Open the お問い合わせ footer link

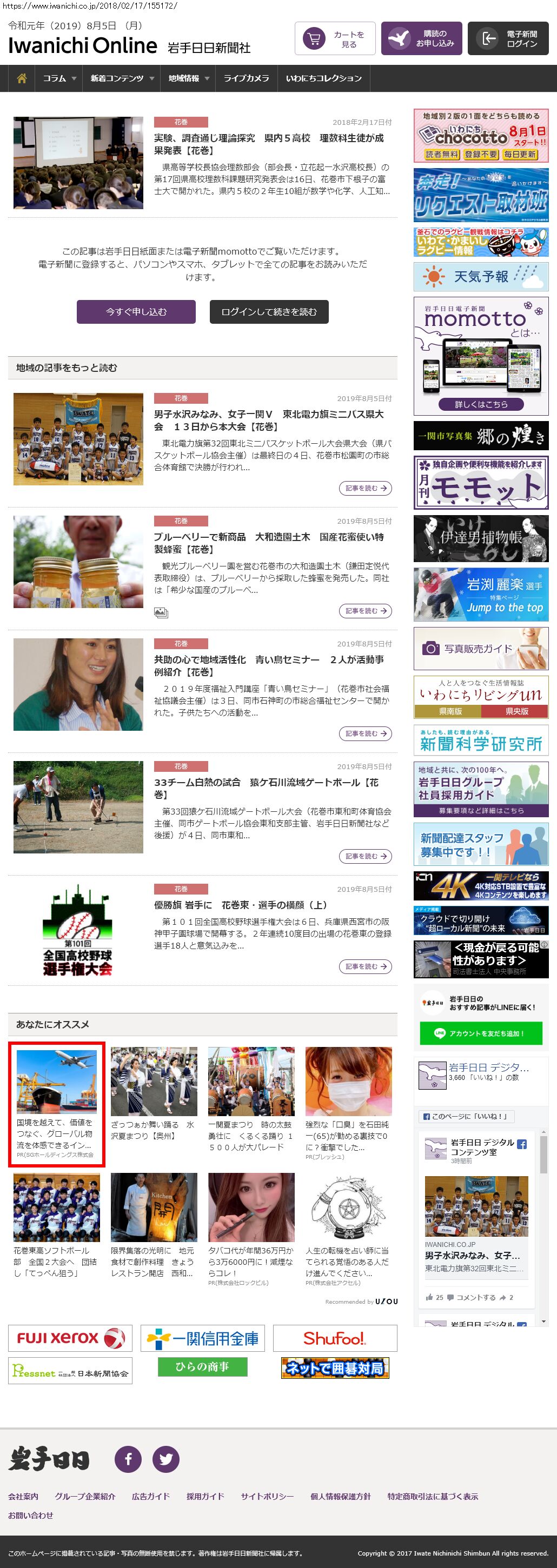pos(30,1515)
